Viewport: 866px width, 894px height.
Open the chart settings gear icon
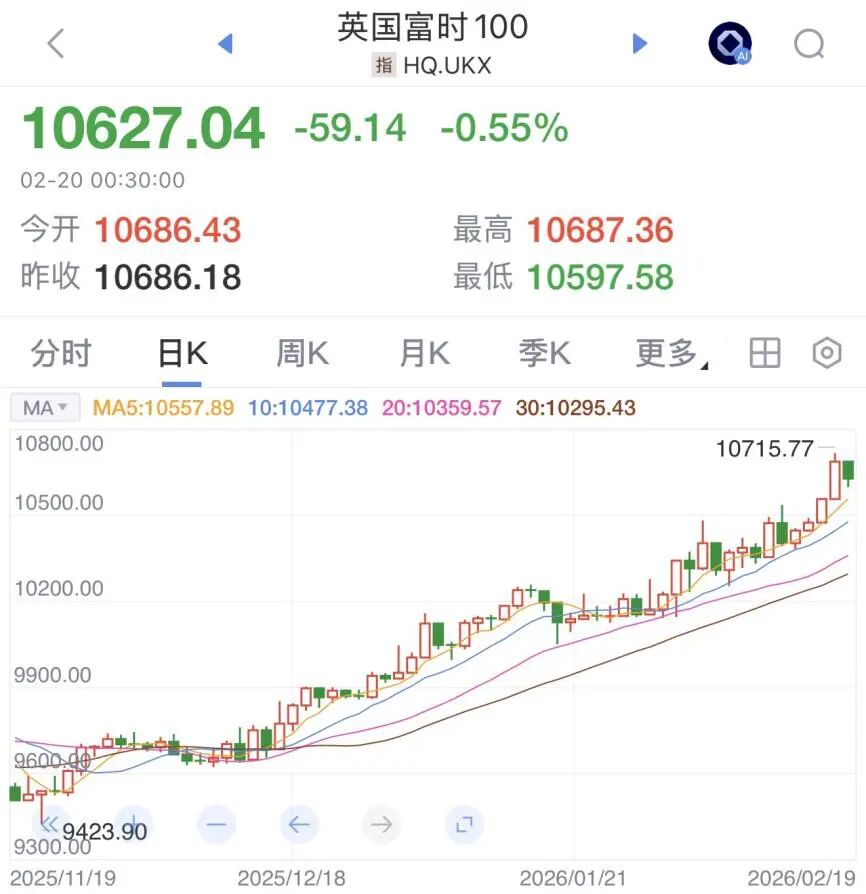click(825, 352)
